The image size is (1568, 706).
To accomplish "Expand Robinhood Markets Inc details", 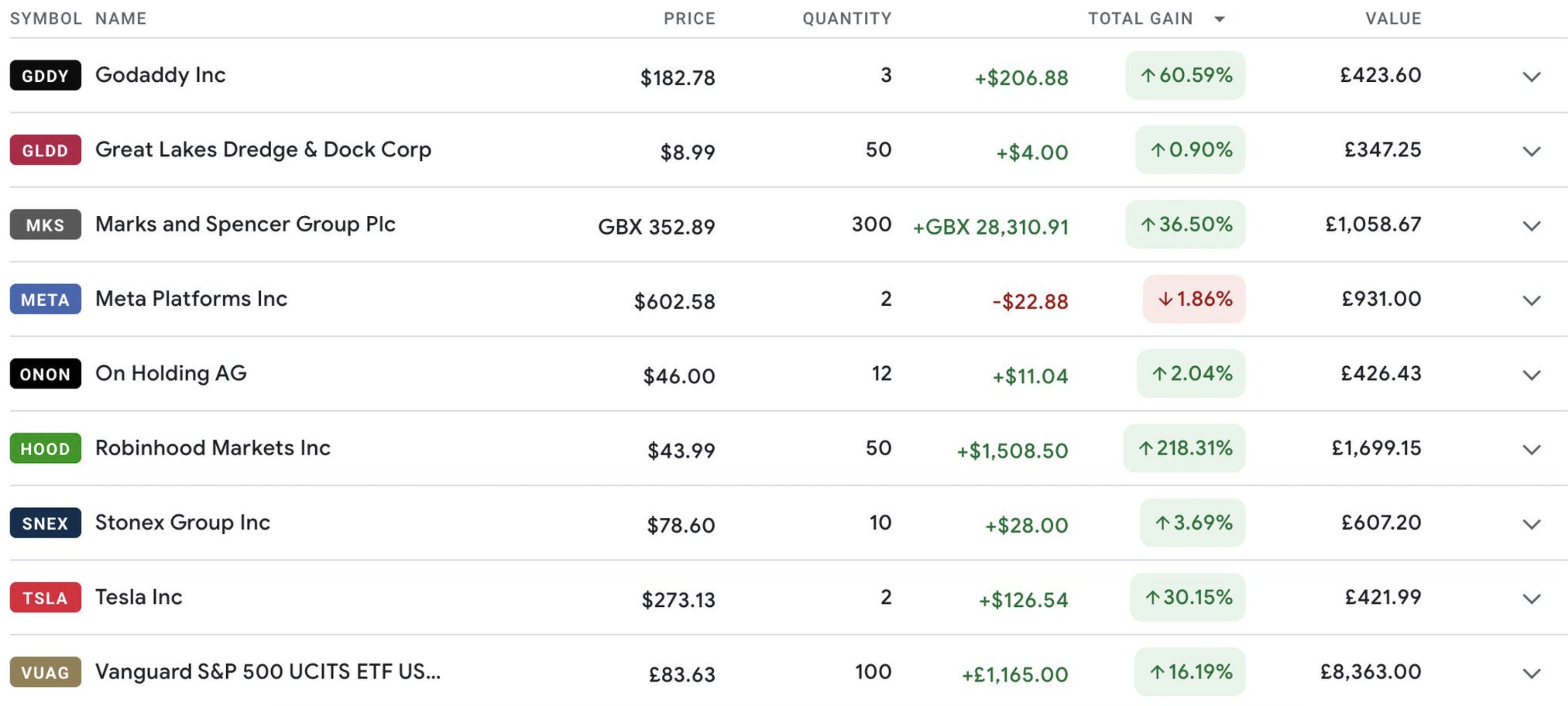I will tap(1531, 449).
